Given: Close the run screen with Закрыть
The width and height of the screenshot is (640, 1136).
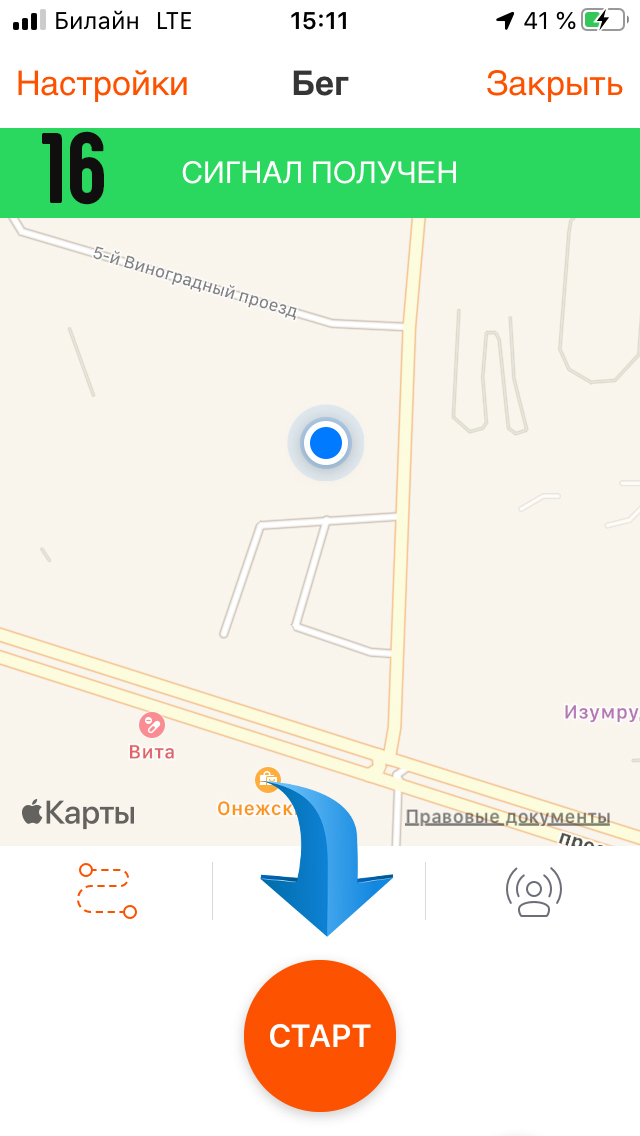Looking at the screenshot, I should 554,84.
